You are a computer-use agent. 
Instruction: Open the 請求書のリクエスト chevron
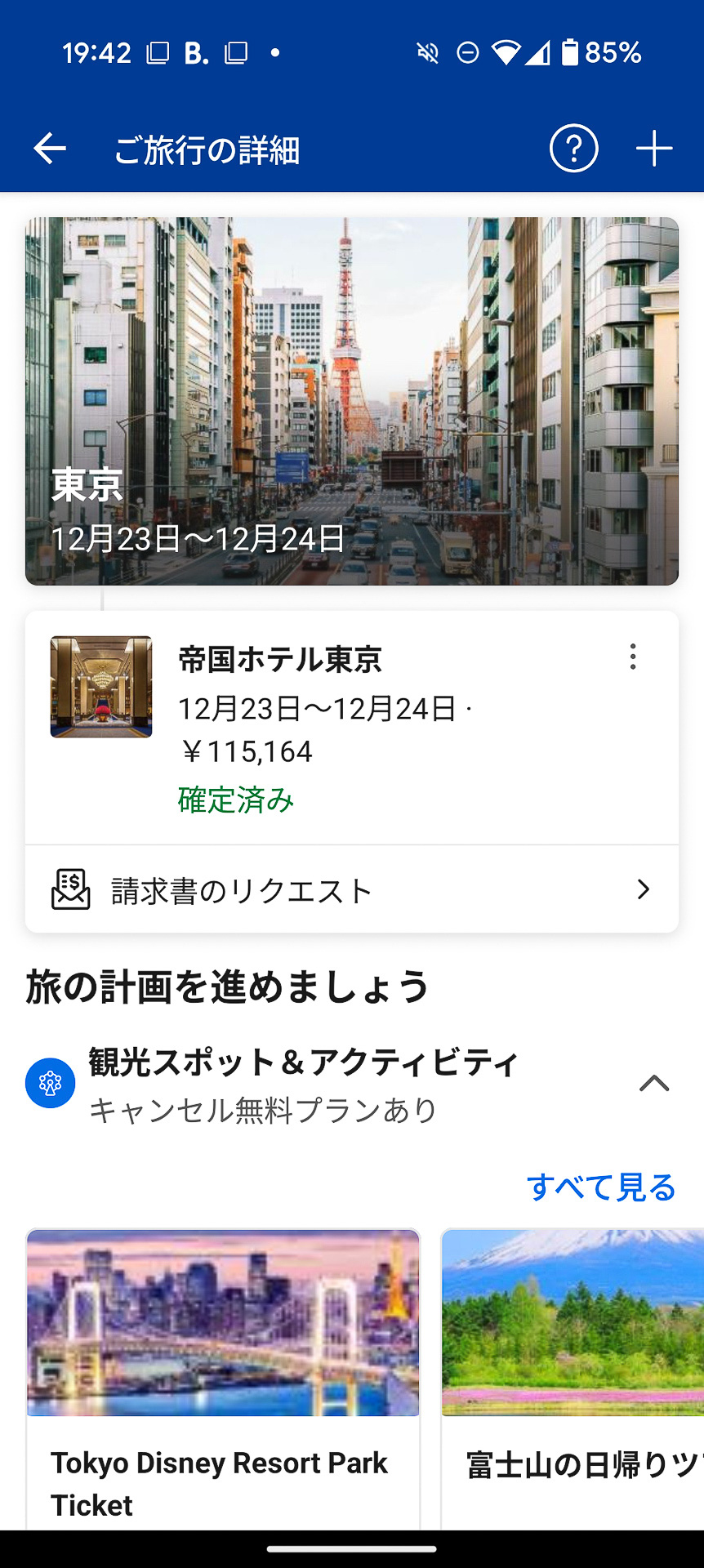click(644, 889)
